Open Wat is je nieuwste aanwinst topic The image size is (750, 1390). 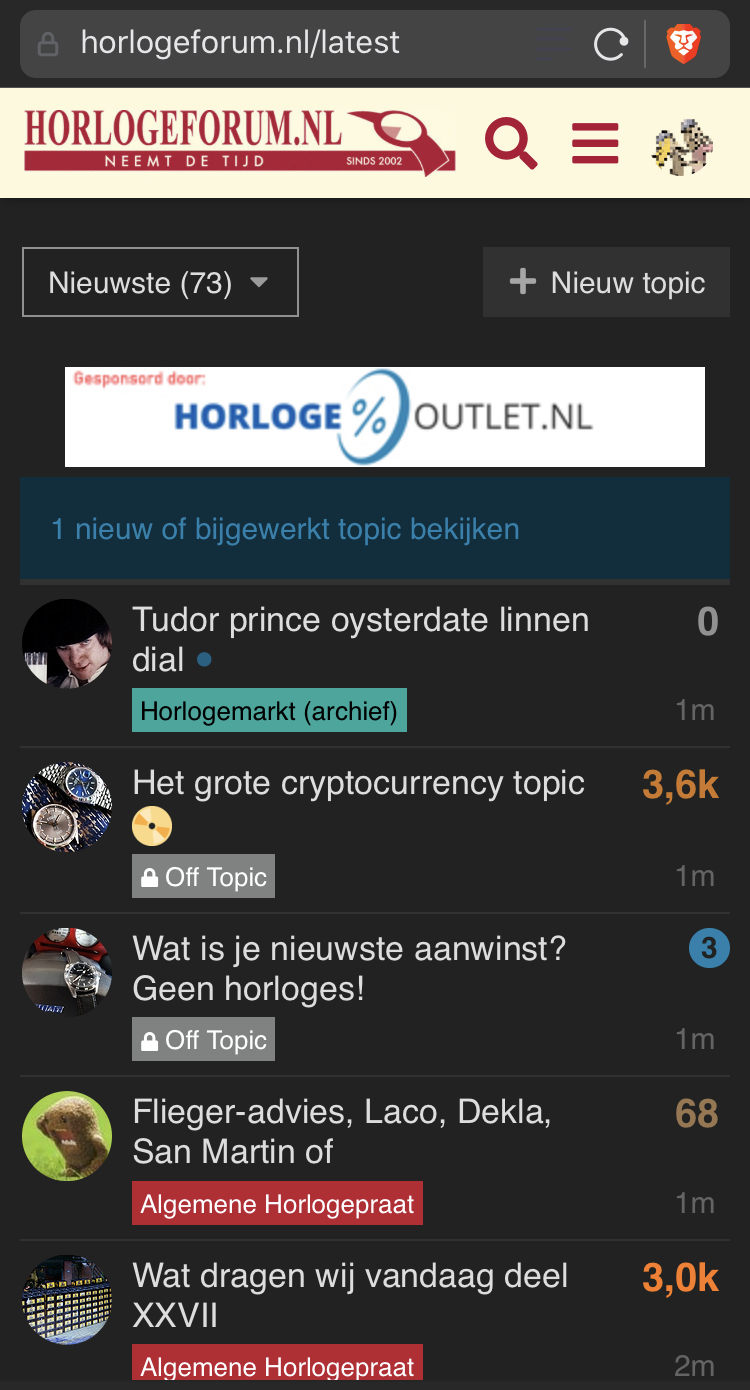349,968
